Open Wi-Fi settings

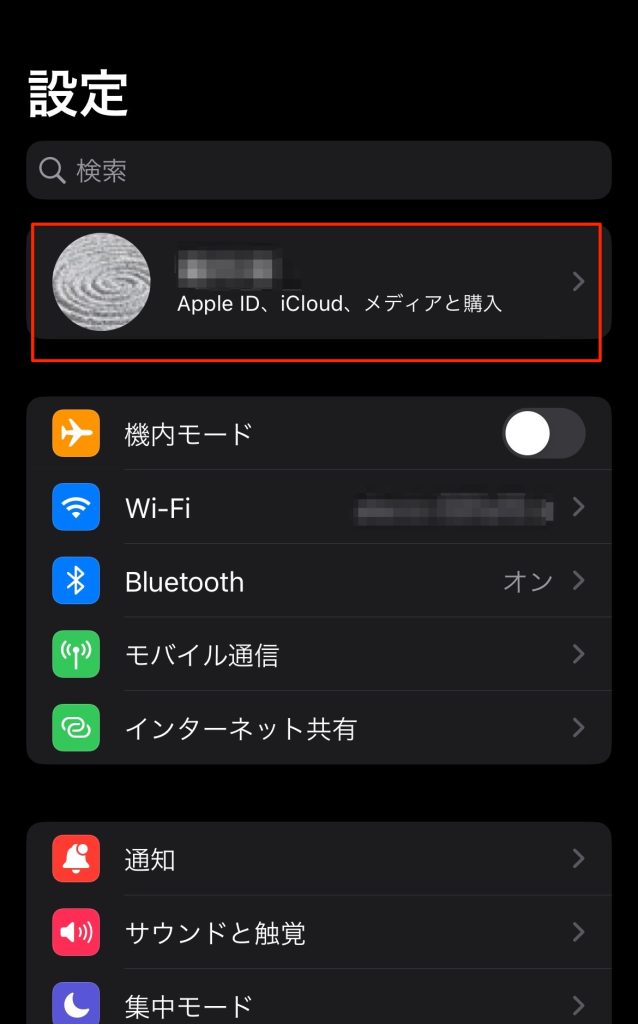coord(318,508)
